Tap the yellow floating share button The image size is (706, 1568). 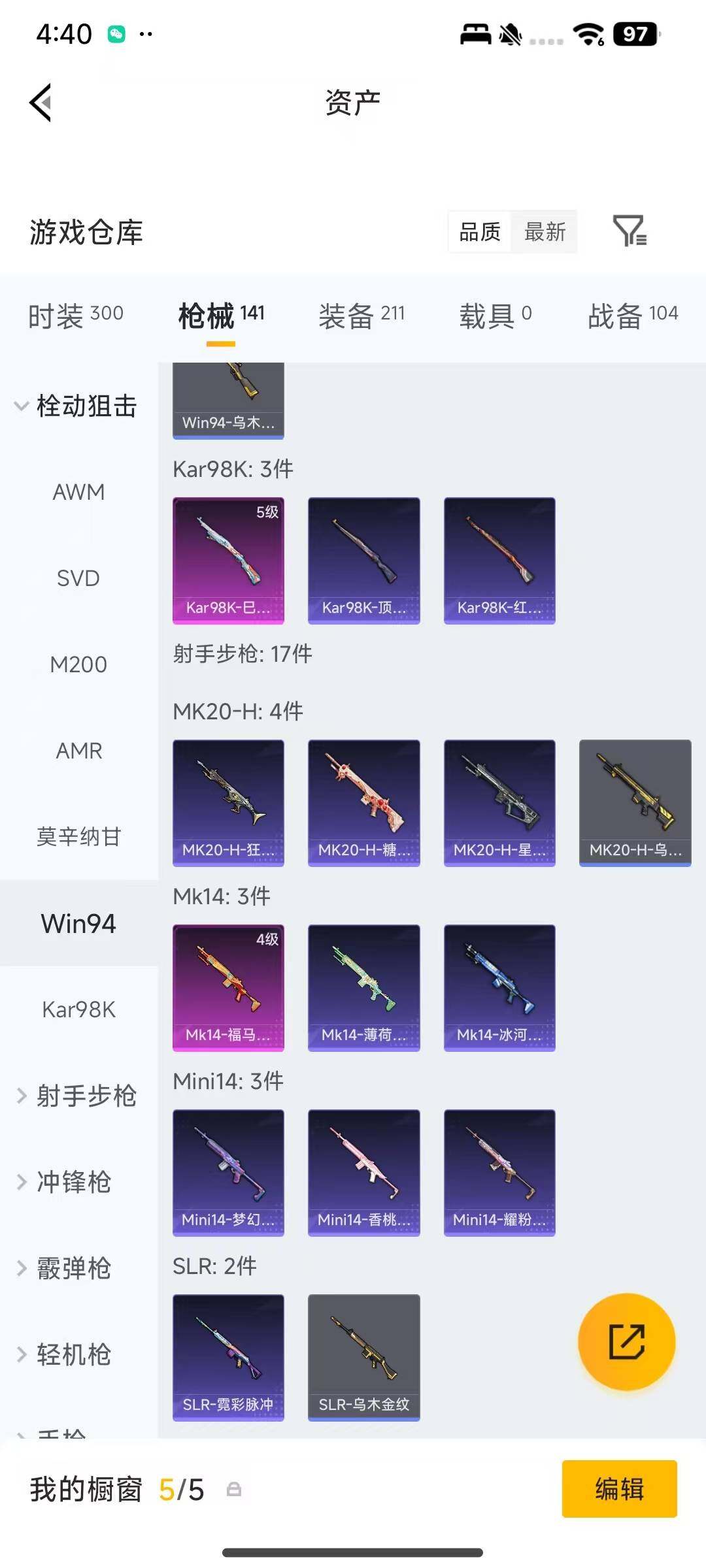pos(626,1341)
